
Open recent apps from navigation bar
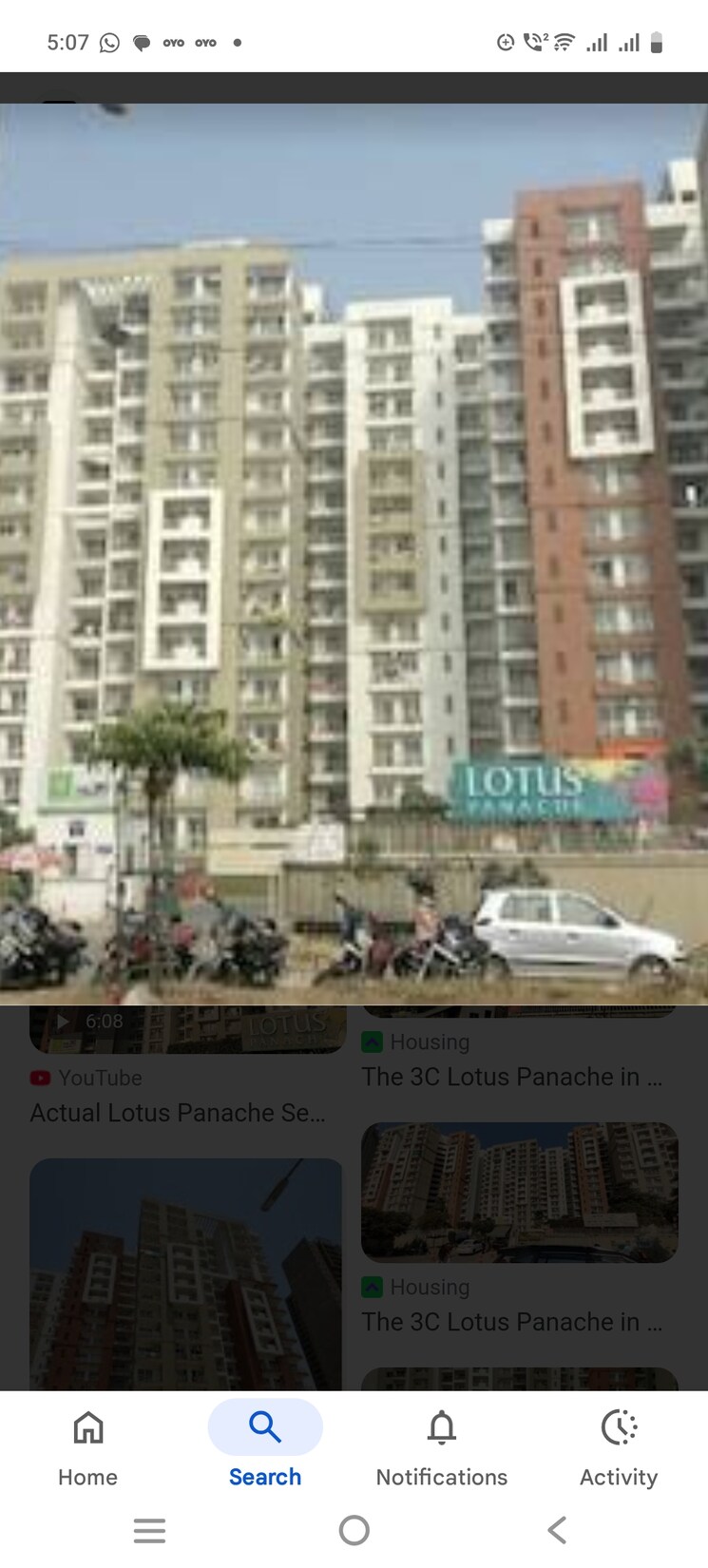point(149,1530)
